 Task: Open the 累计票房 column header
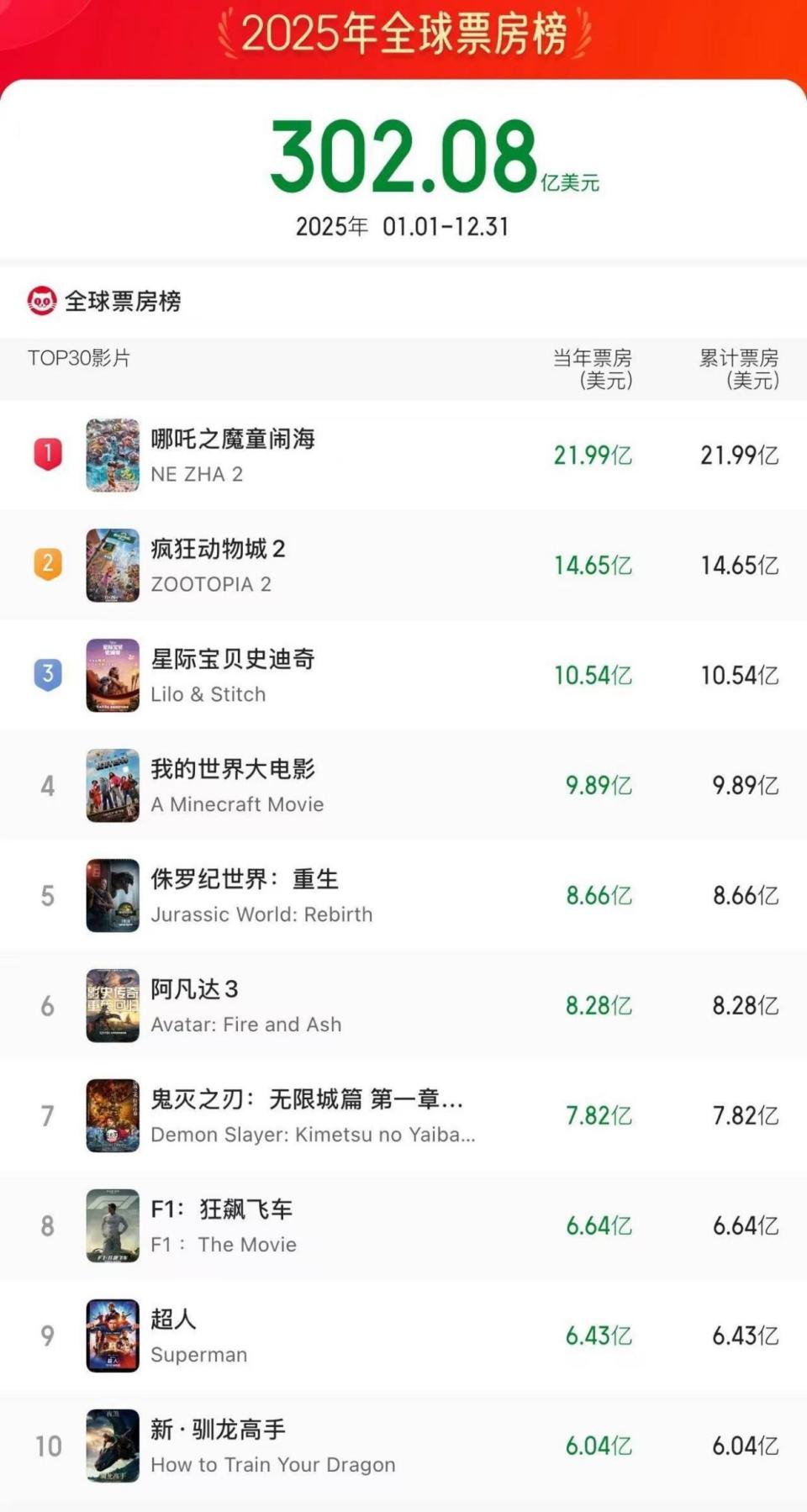tap(737, 370)
